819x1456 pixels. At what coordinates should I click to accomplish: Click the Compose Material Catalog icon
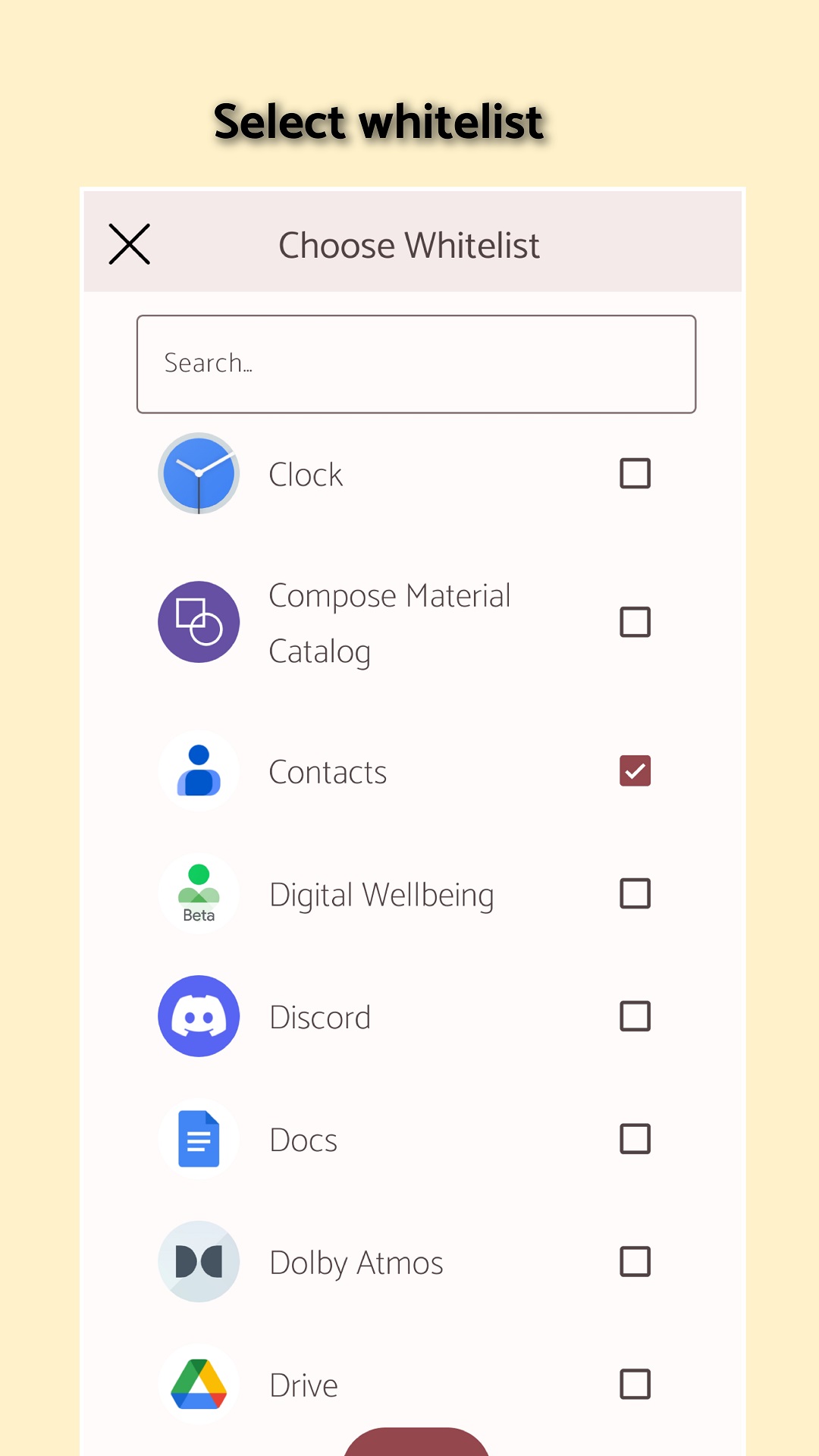pyautogui.click(x=199, y=622)
